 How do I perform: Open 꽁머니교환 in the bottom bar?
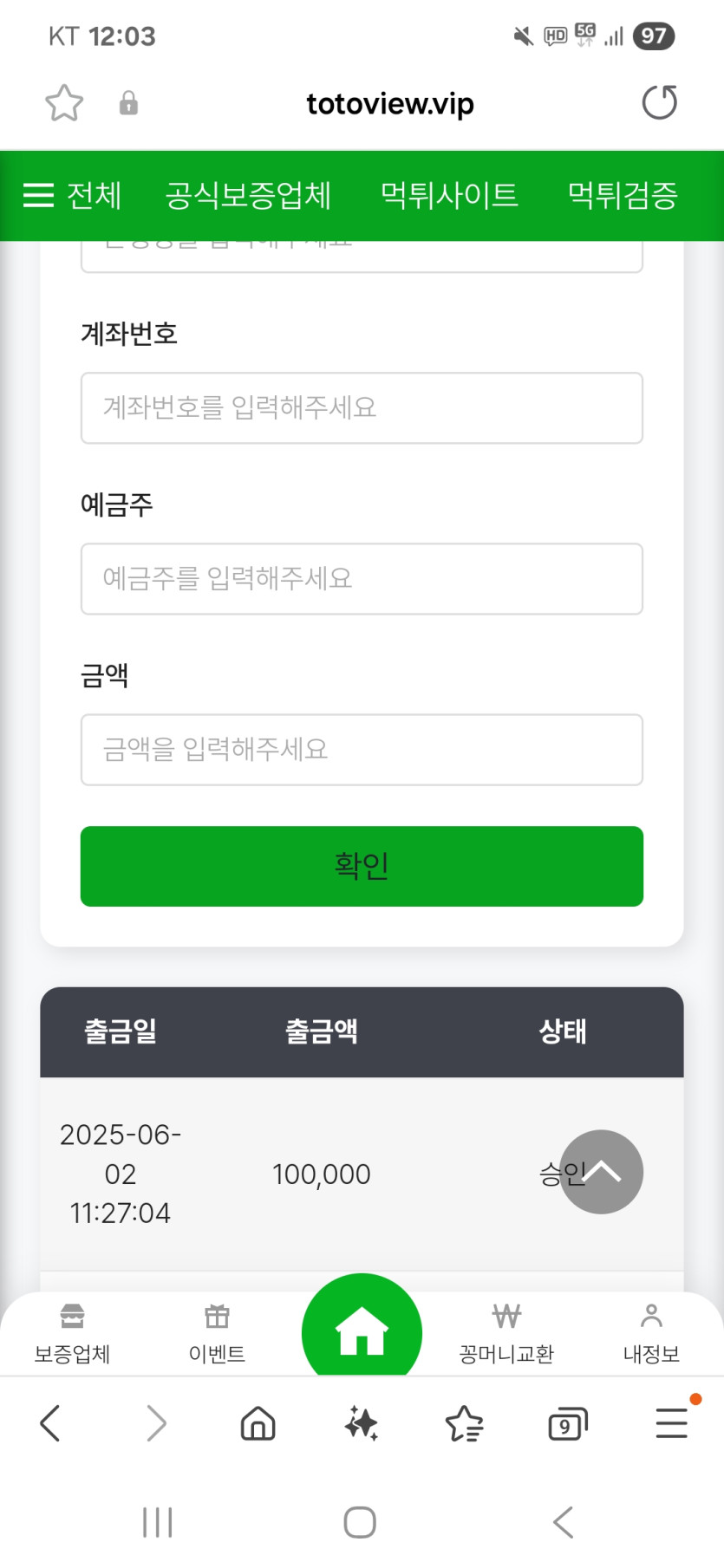click(x=506, y=1333)
